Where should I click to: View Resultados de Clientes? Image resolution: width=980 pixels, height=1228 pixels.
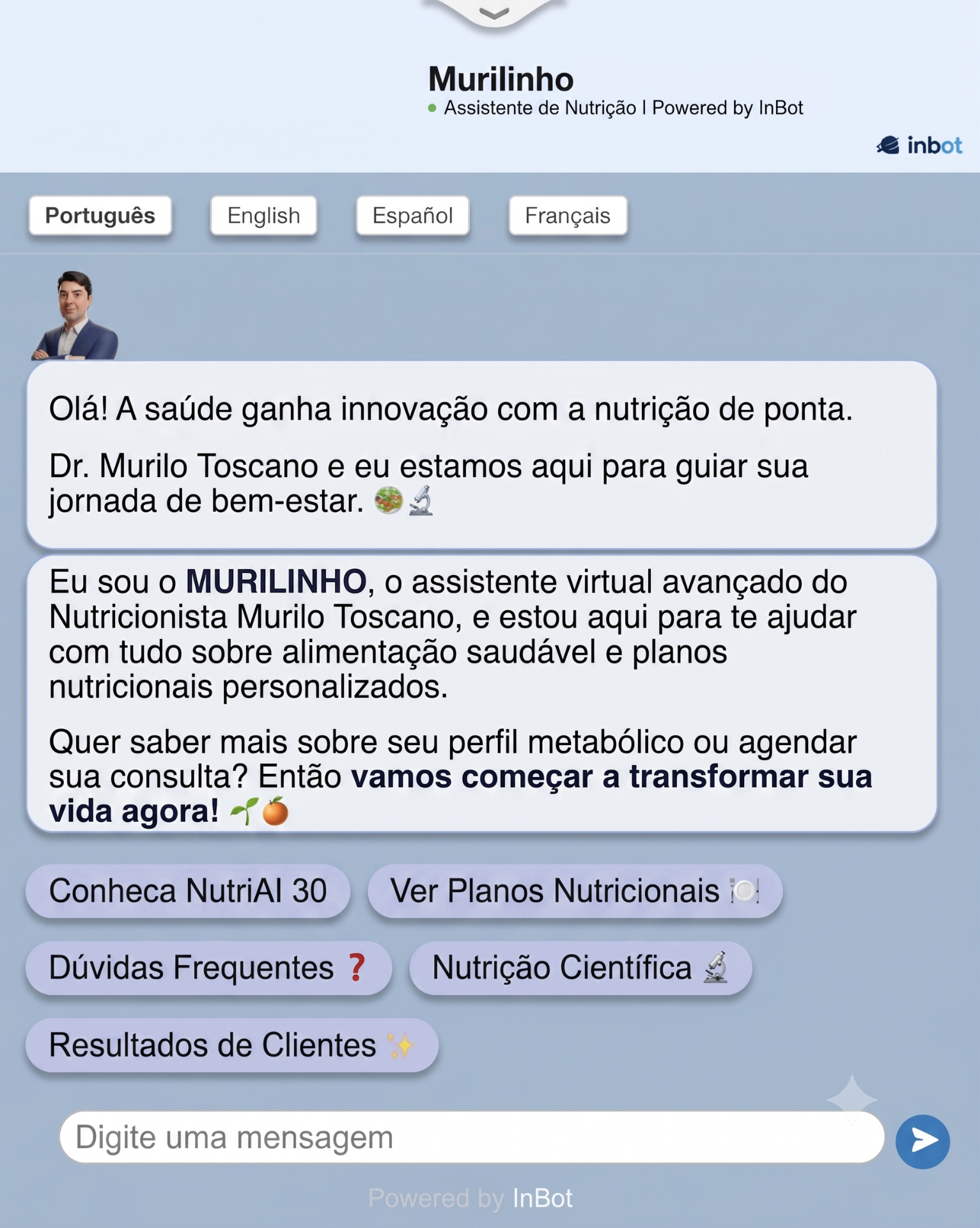coord(232,1045)
